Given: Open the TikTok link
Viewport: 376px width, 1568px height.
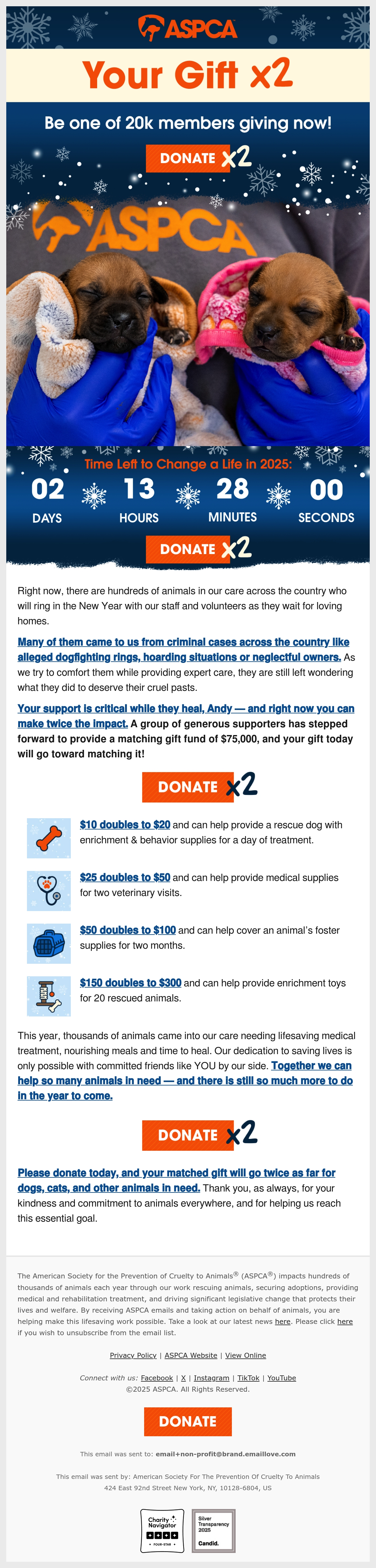Looking at the screenshot, I should (x=248, y=1378).
